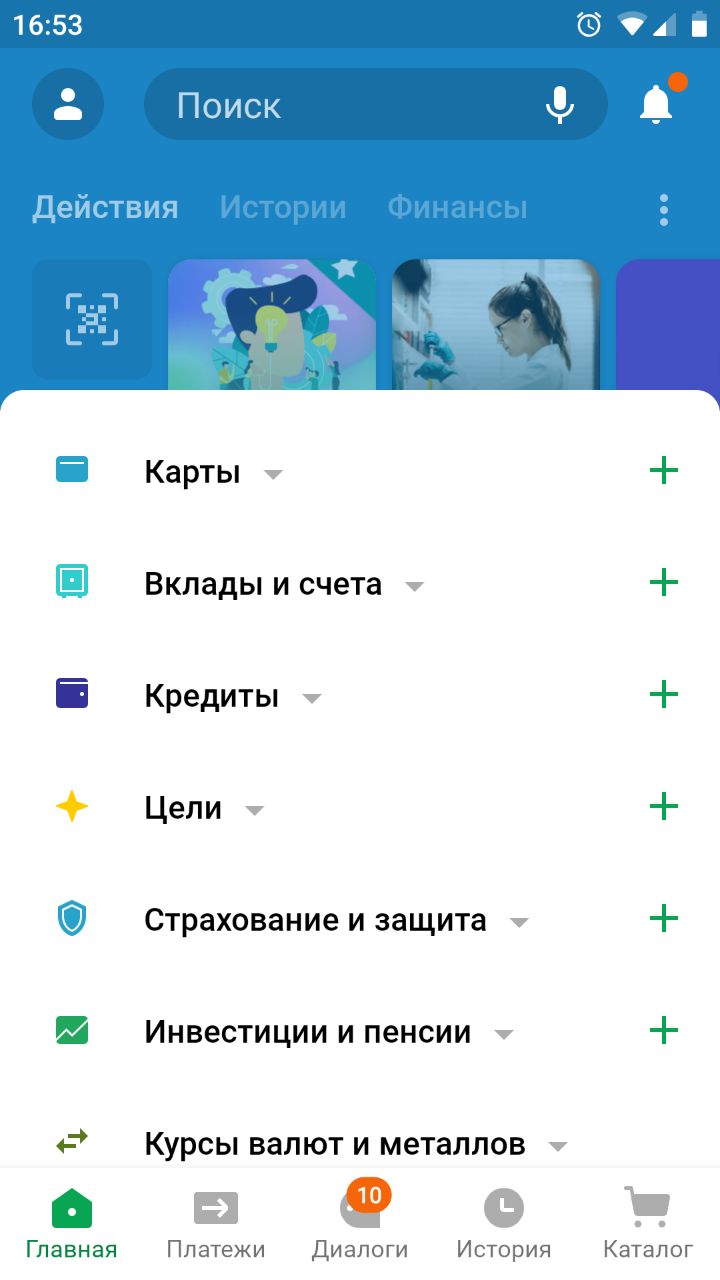Viewport: 720px width, 1280px height.
Task: Open the three-dot overflow menu
Action: coord(664,210)
